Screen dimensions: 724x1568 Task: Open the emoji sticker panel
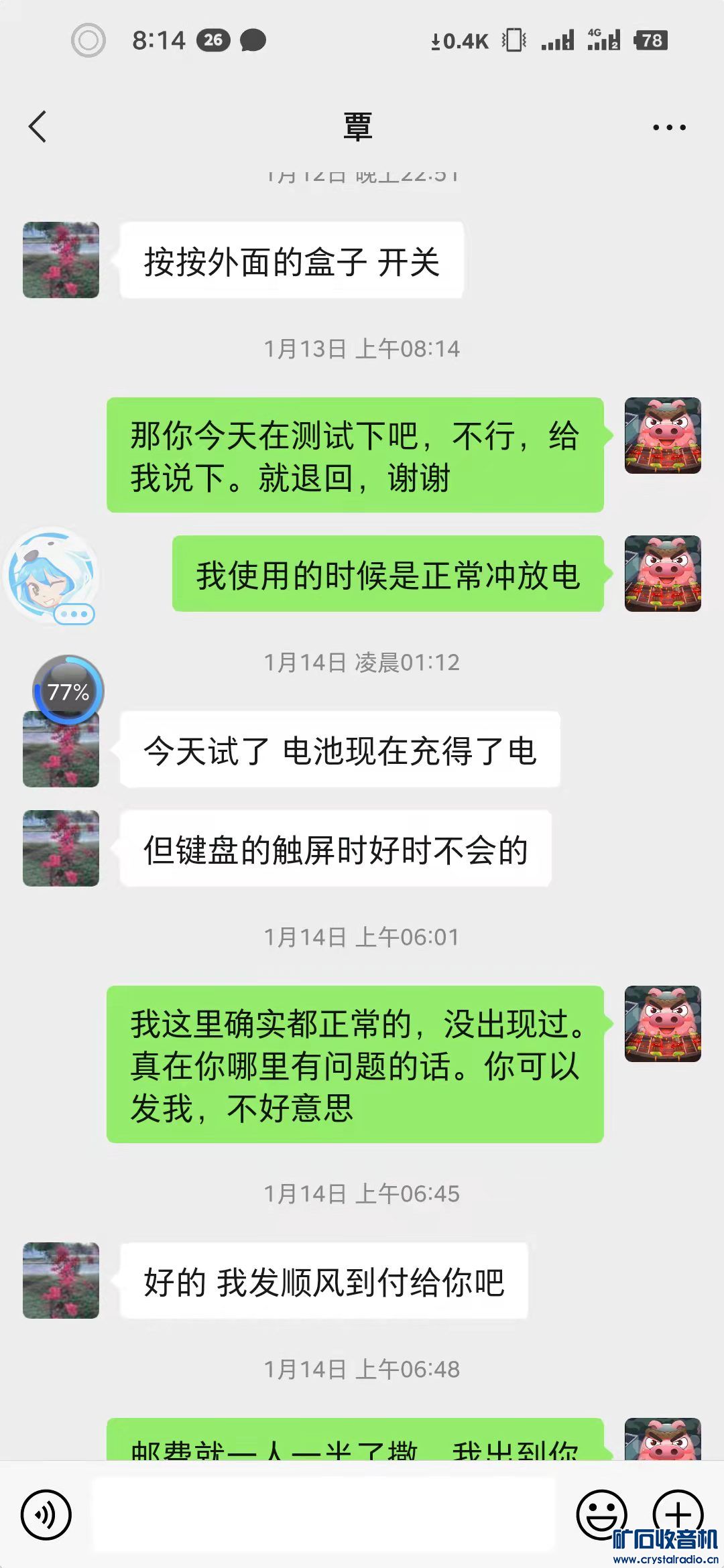point(601,1513)
